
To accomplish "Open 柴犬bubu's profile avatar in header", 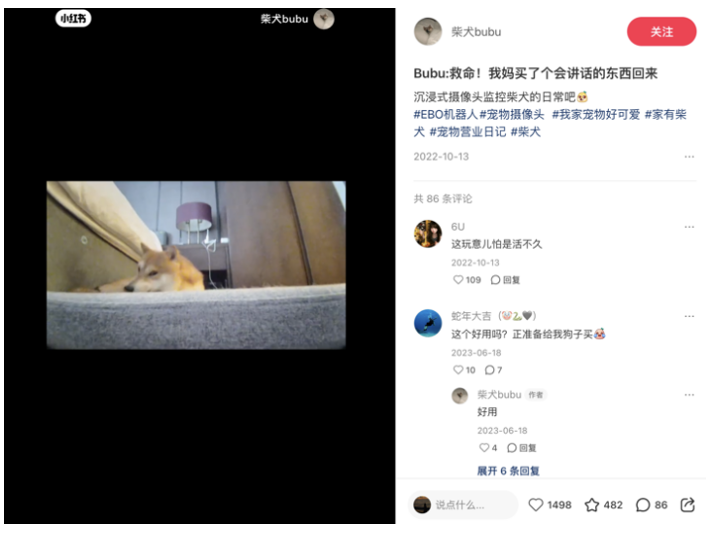I will click(428, 32).
